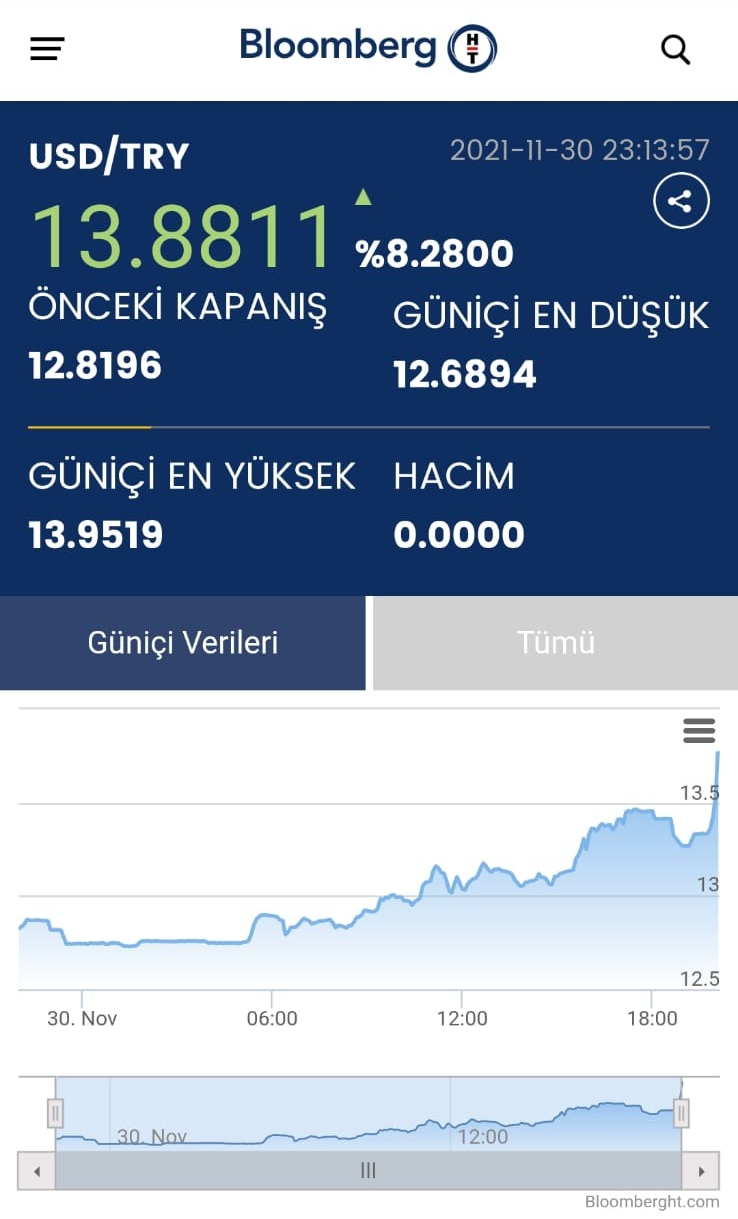This screenshot has height=1219, width=738.
Task: Open the chart options menu
Action: pos(699,731)
